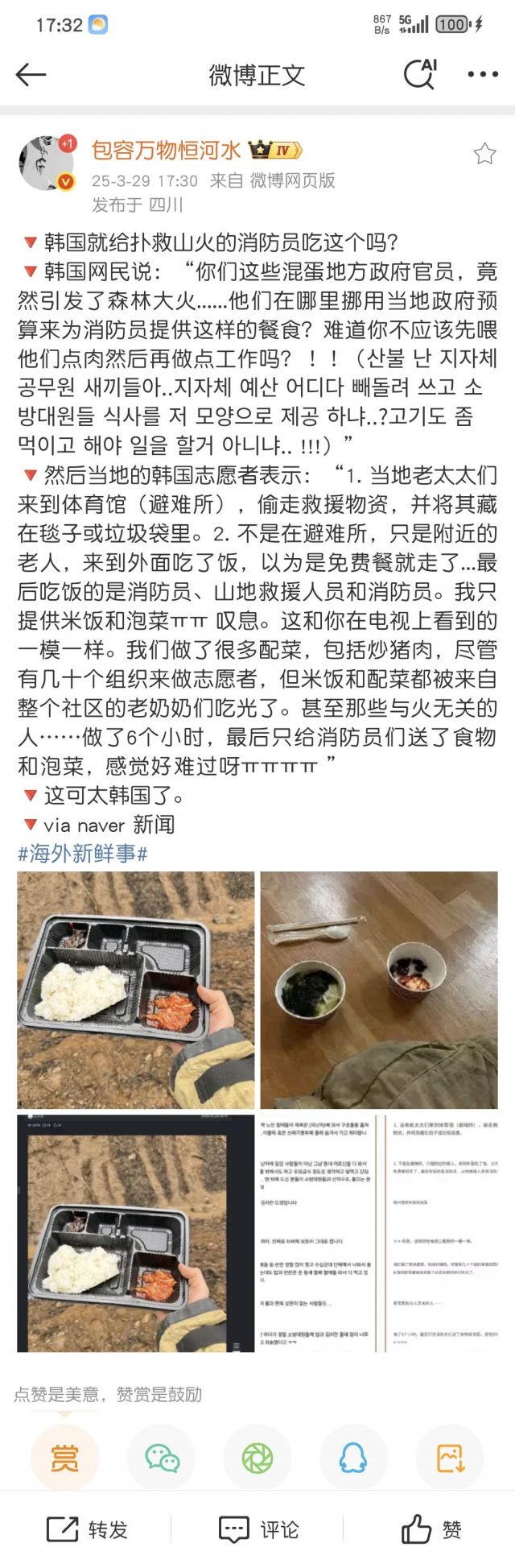The width and height of the screenshot is (515, 1568).
Task: Open the dark-background screenshot image
Action: pyautogui.click(x=135, y=1233)
